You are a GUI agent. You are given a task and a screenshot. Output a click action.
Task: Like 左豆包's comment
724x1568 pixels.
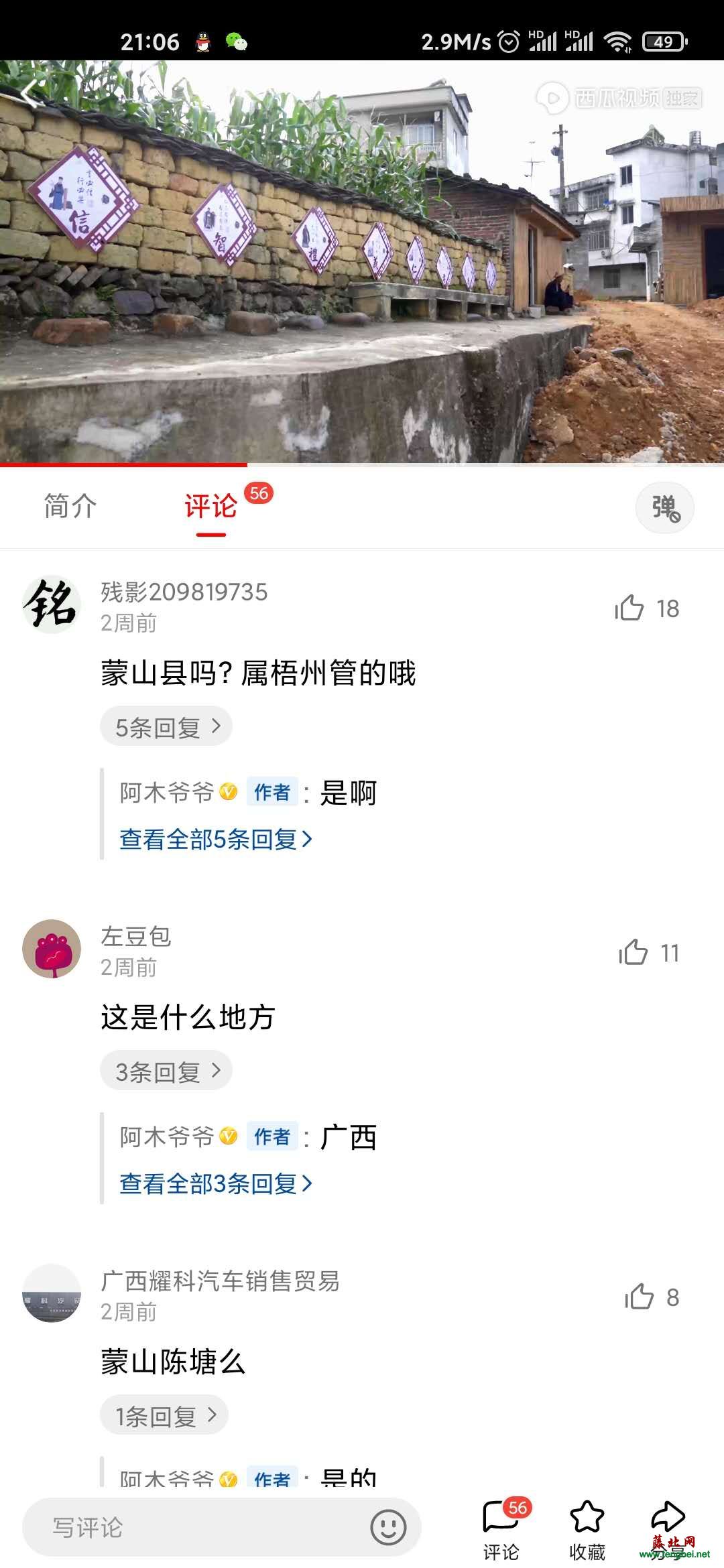click(x=633, y=953)
